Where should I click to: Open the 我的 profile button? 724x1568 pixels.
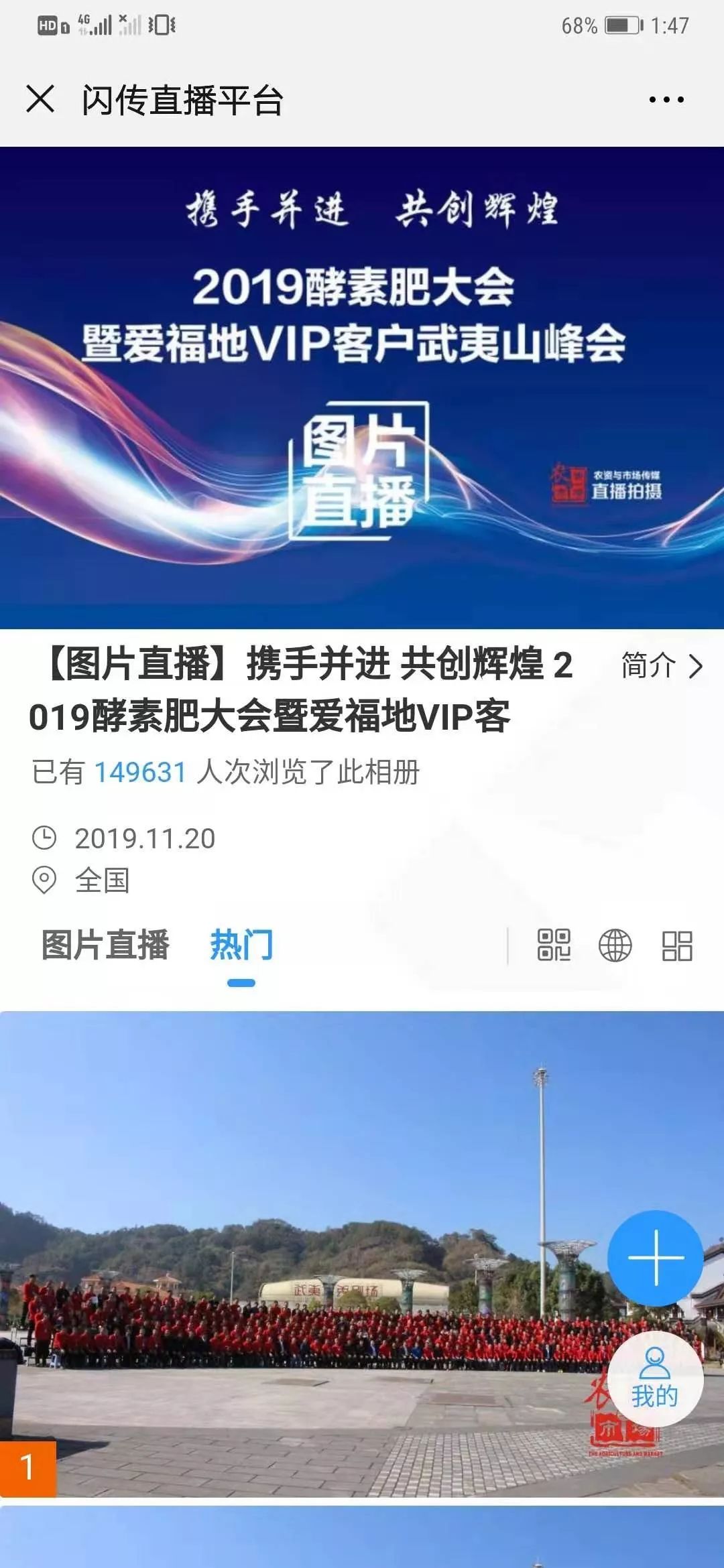[x=655, y=1379]
